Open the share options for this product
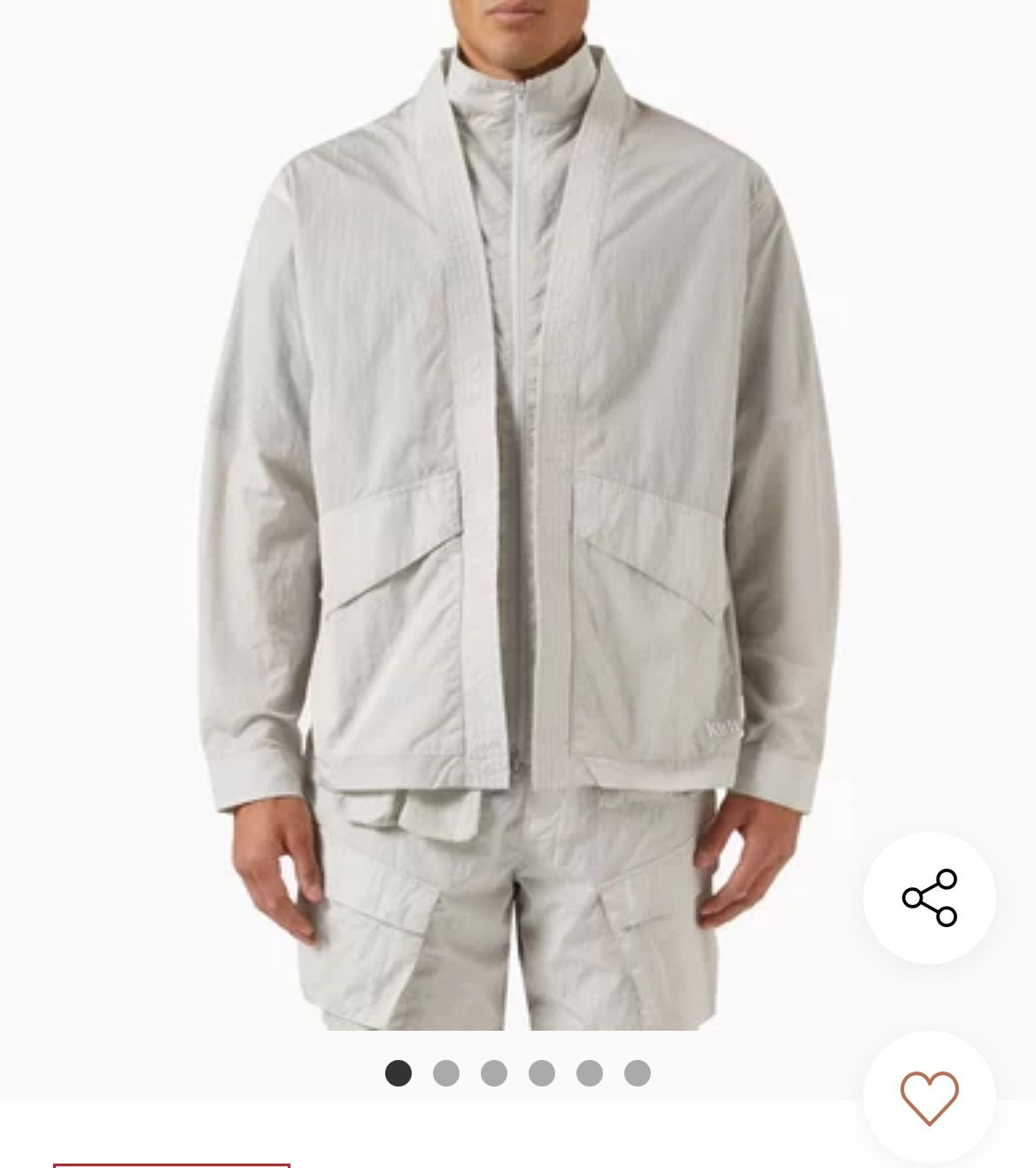Viewport: 1036px width, 1168px height. 928,897
